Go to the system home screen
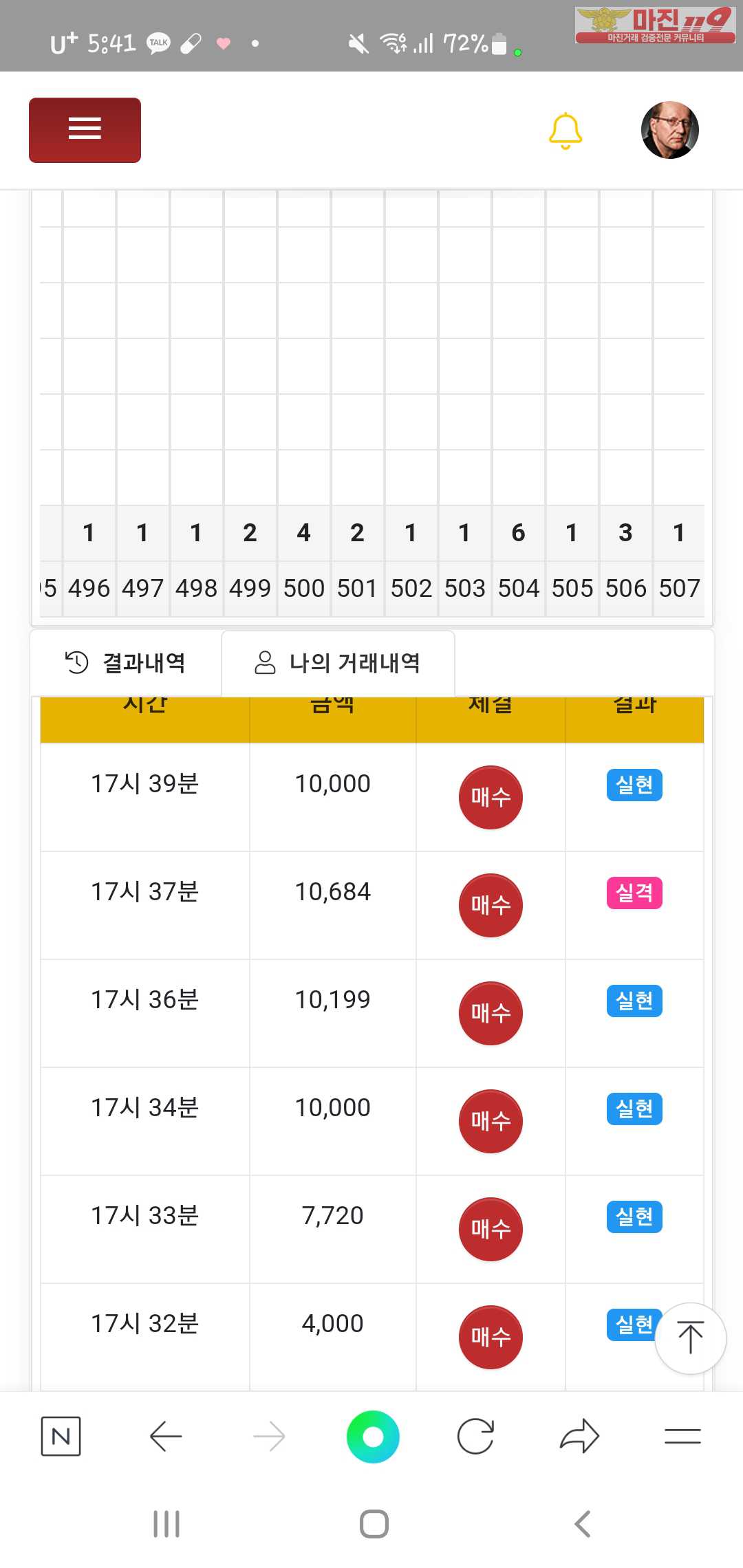 click(374, 1524)
